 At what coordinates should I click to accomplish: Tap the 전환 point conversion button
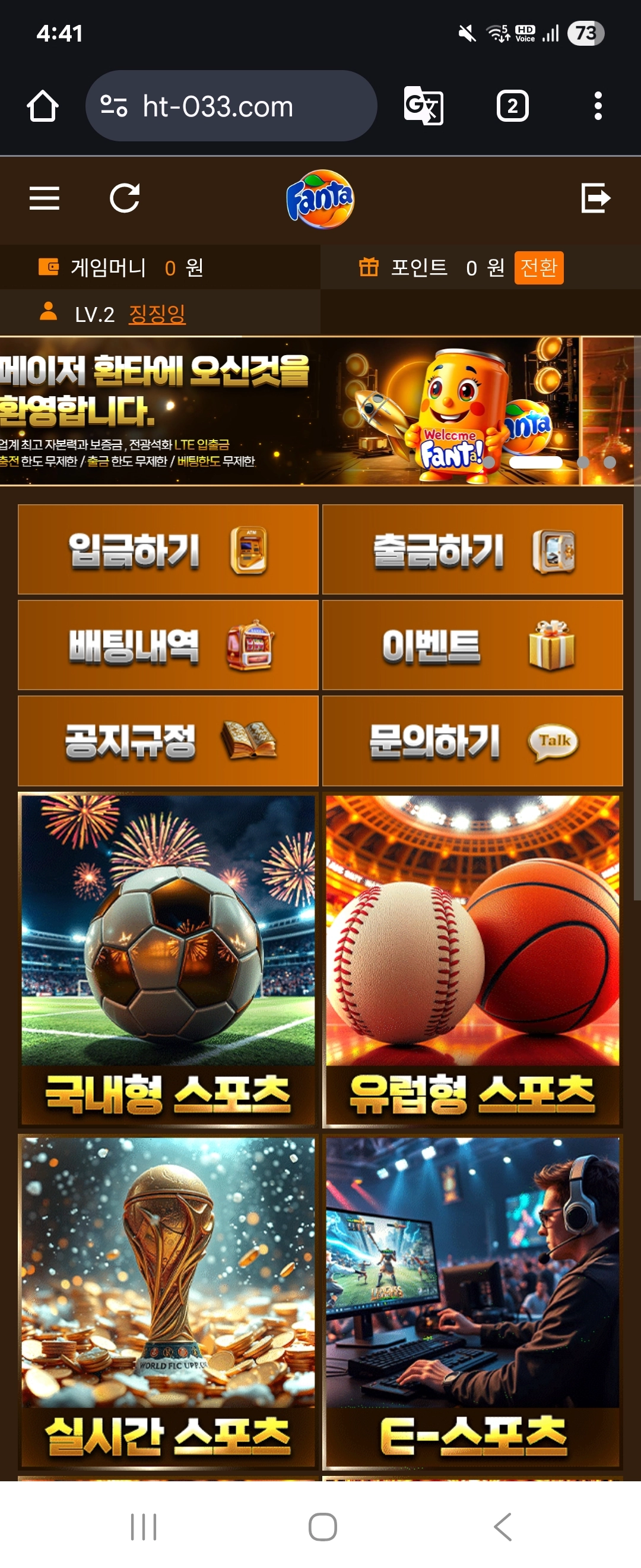[x=538, y=268]
